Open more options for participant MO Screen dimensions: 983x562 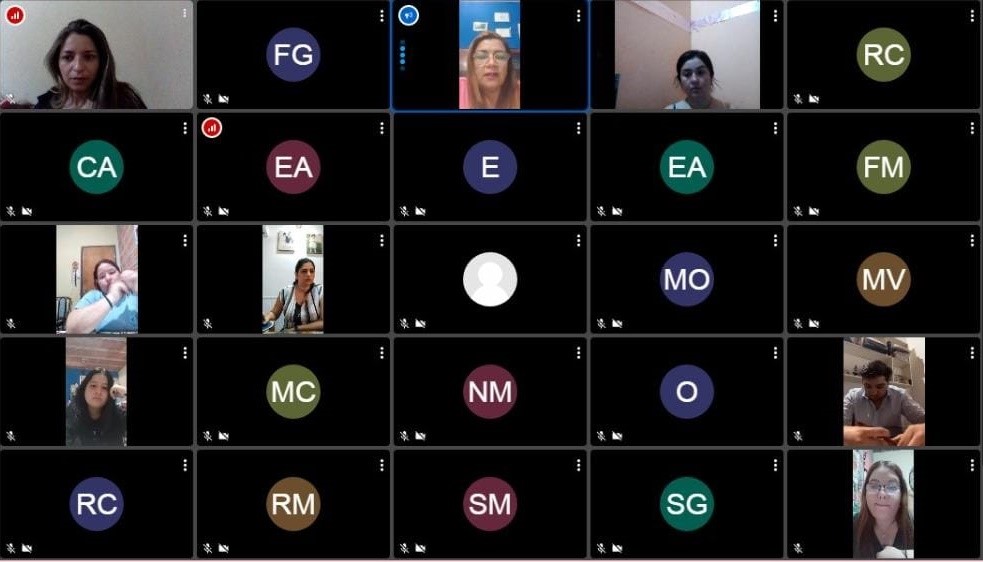pyautogui.click(x=775, y=241)
